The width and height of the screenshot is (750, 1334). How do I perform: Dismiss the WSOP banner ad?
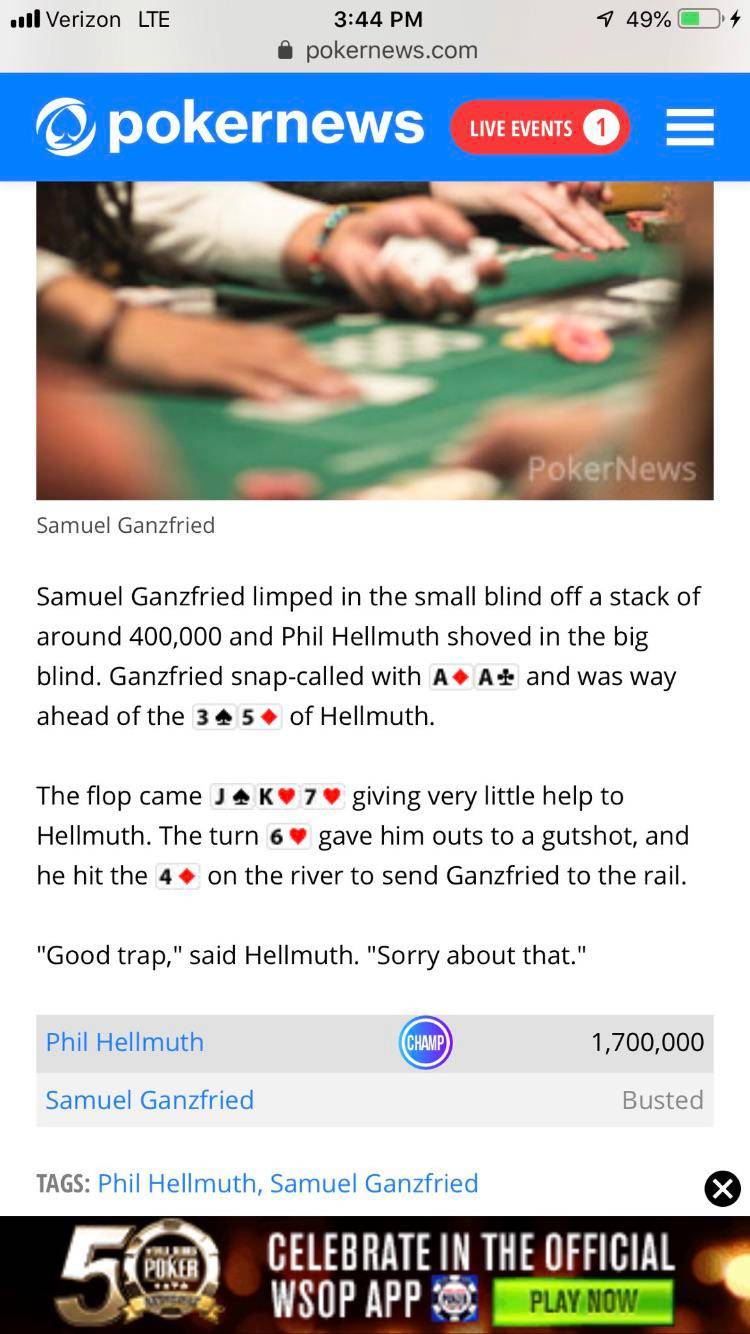click(x=722, y=1189)
